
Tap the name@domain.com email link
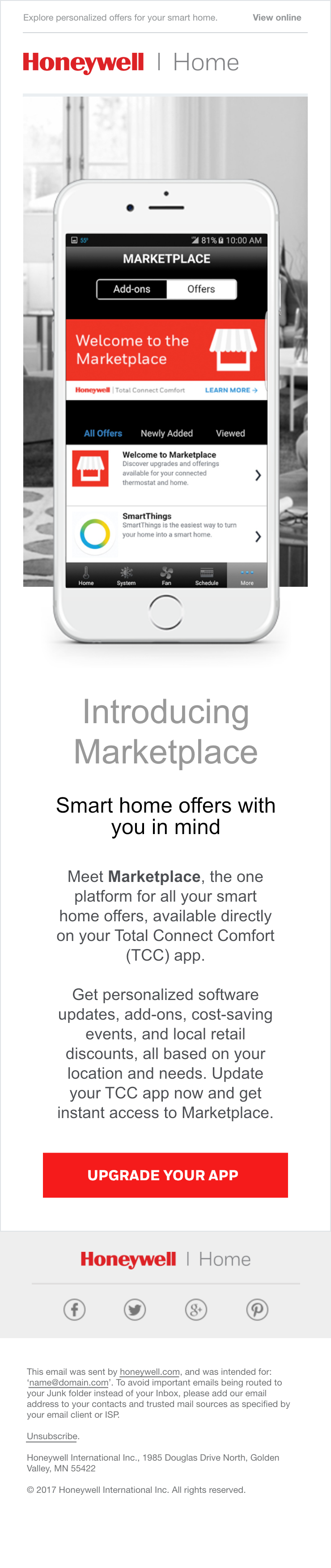pyautogui.click(x=69, y=1382)
